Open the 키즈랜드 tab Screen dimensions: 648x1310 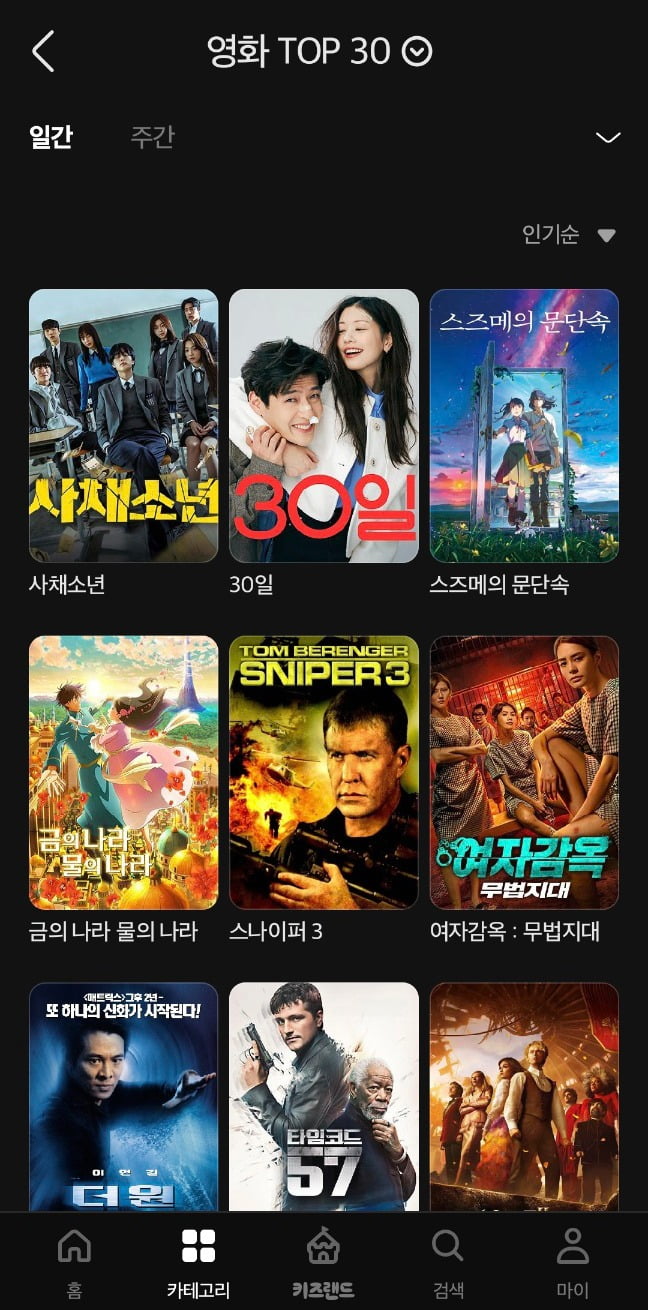[323, 1262]
